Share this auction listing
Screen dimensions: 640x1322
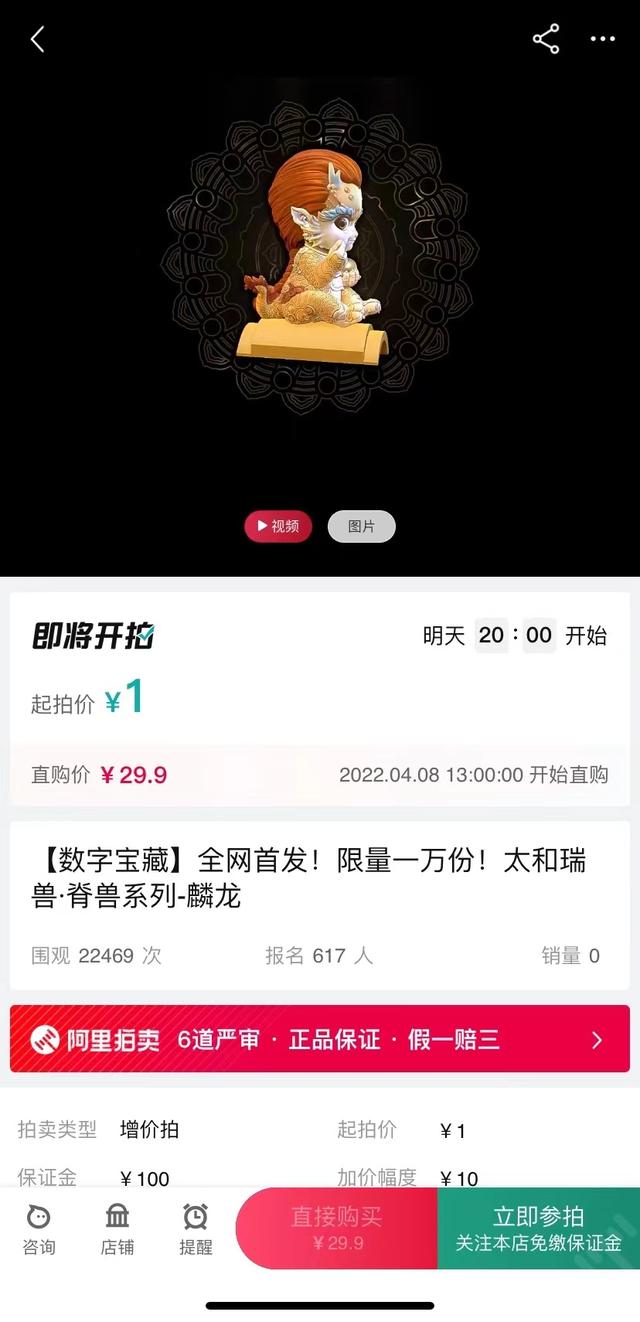point(546,40)
